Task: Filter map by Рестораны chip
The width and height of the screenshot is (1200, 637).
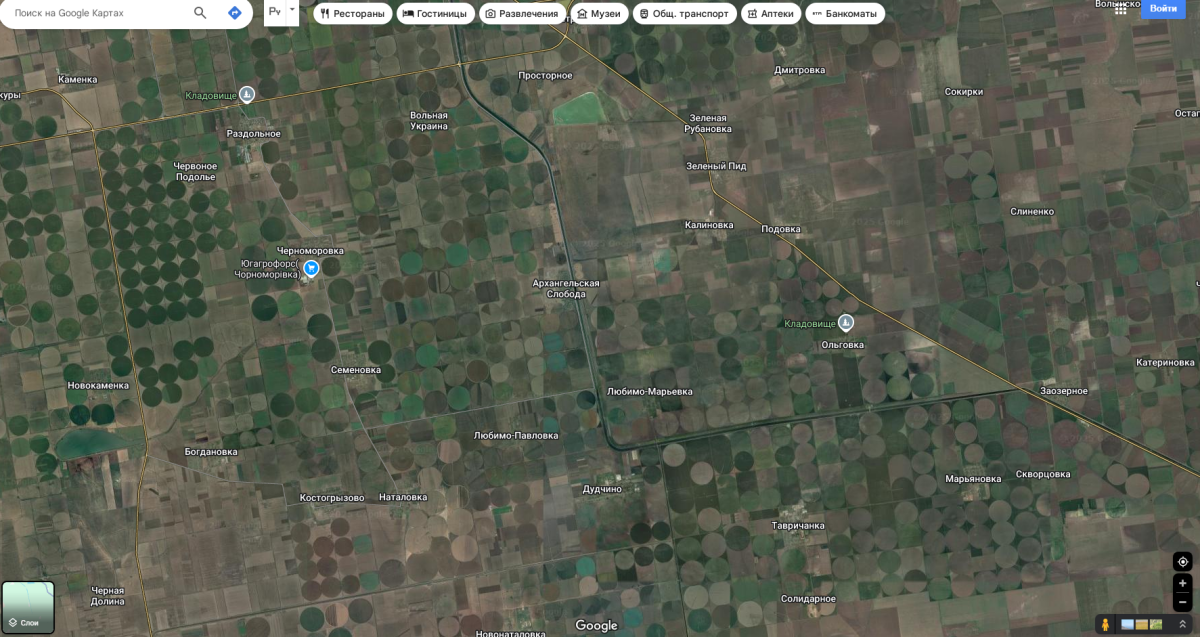Action: point(352,14)
